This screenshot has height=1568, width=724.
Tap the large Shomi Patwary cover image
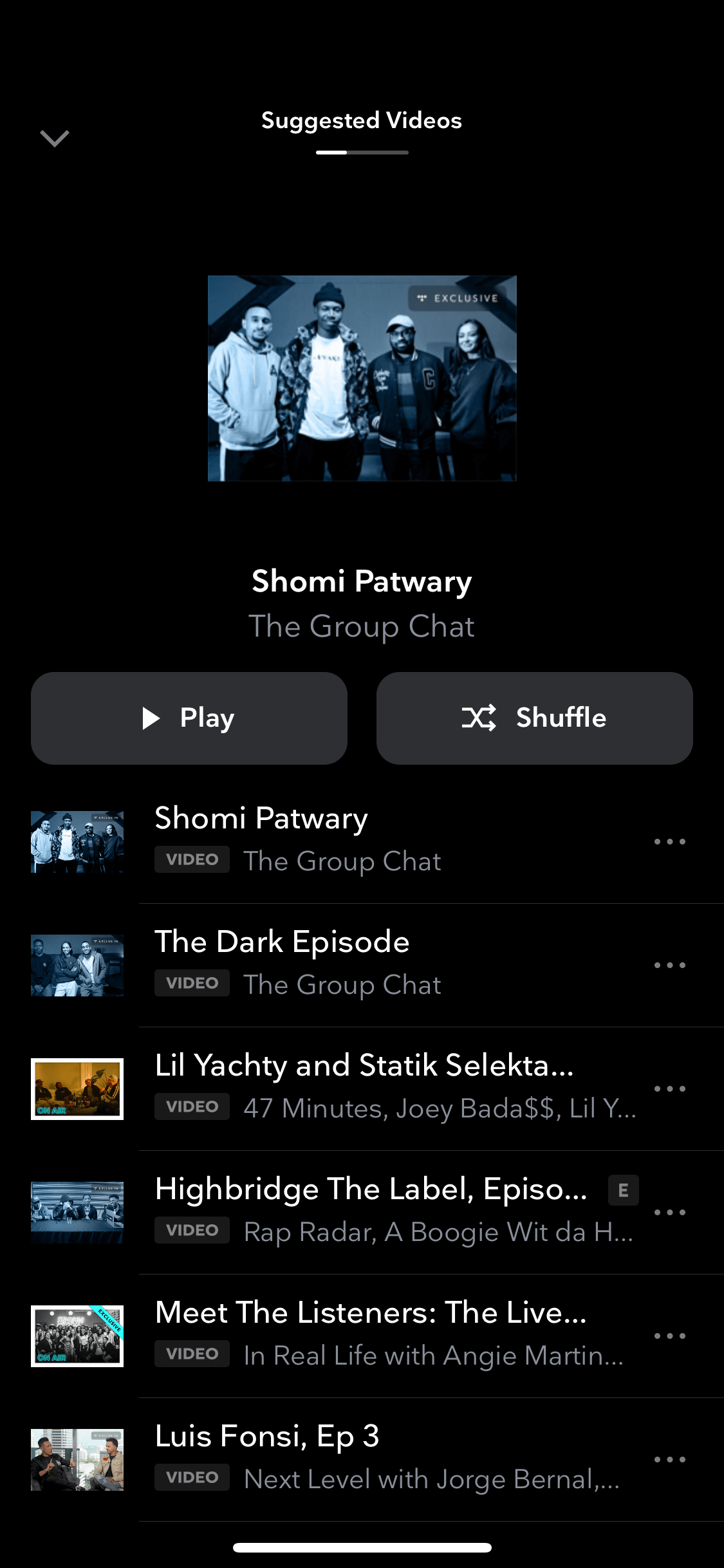coord(362,378)
